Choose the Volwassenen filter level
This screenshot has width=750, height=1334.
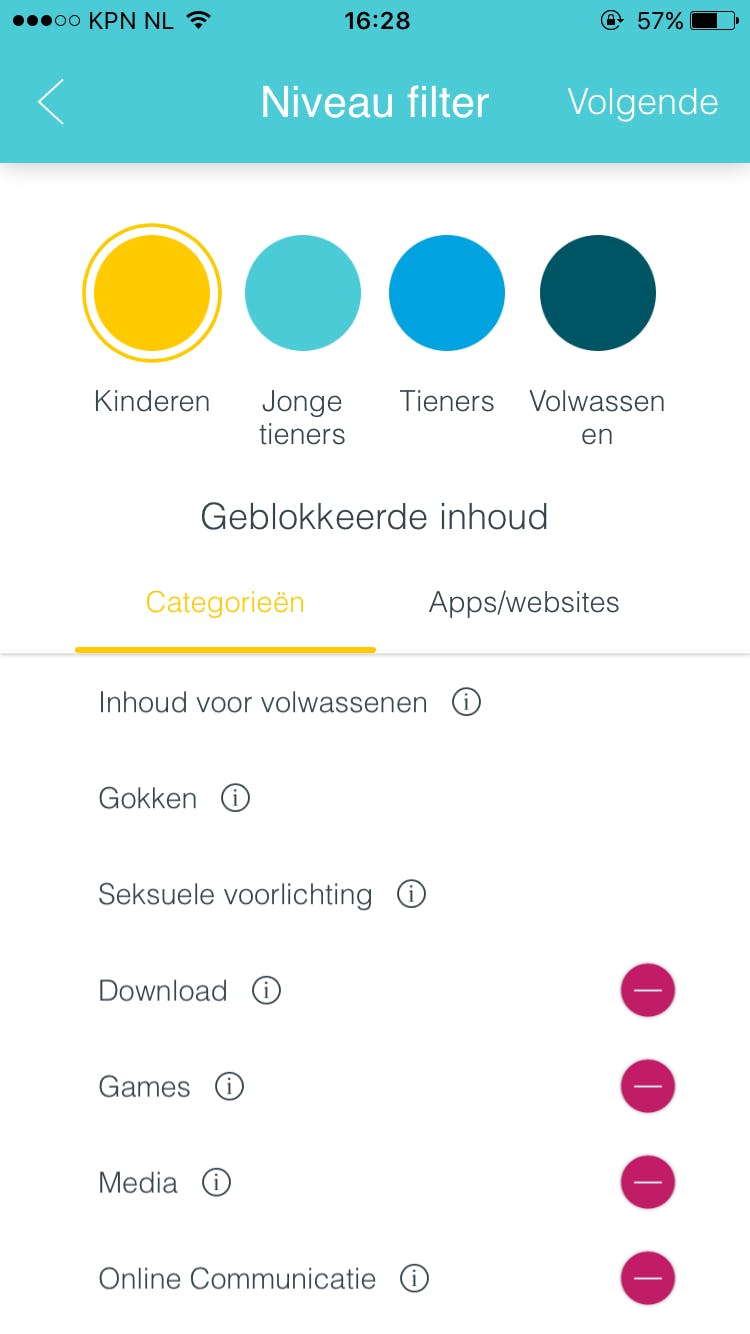point(597,293)
